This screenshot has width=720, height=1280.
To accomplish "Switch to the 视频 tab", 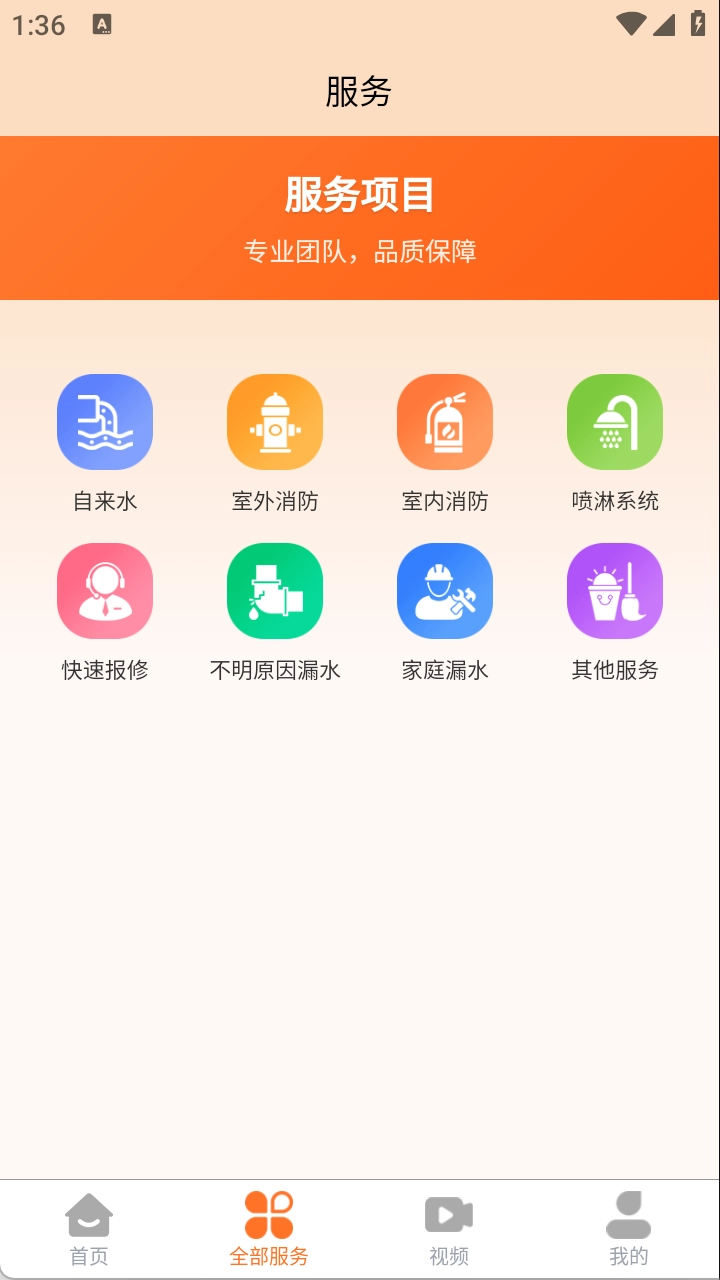I will pyautogui.click(x=448, y=1228).
